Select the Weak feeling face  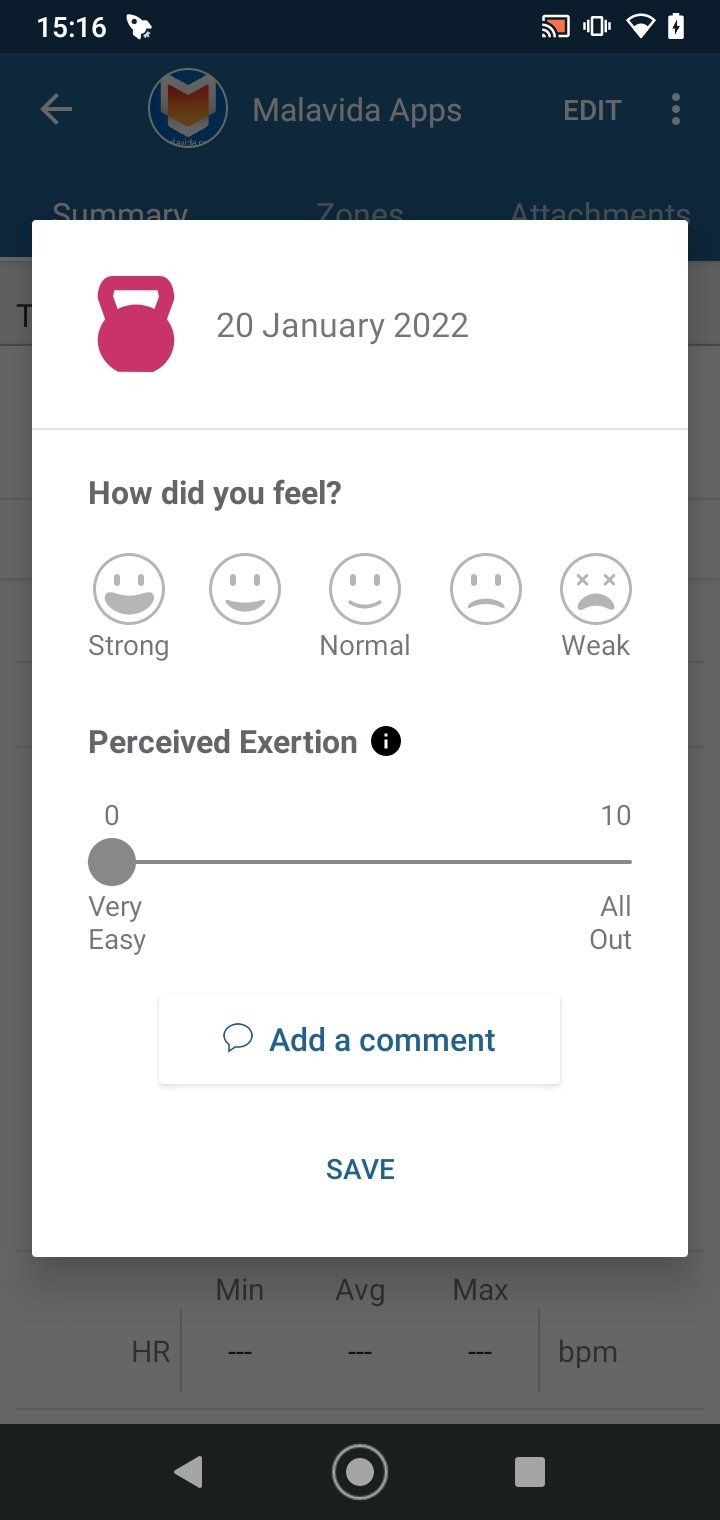click(x=596, y=589)
